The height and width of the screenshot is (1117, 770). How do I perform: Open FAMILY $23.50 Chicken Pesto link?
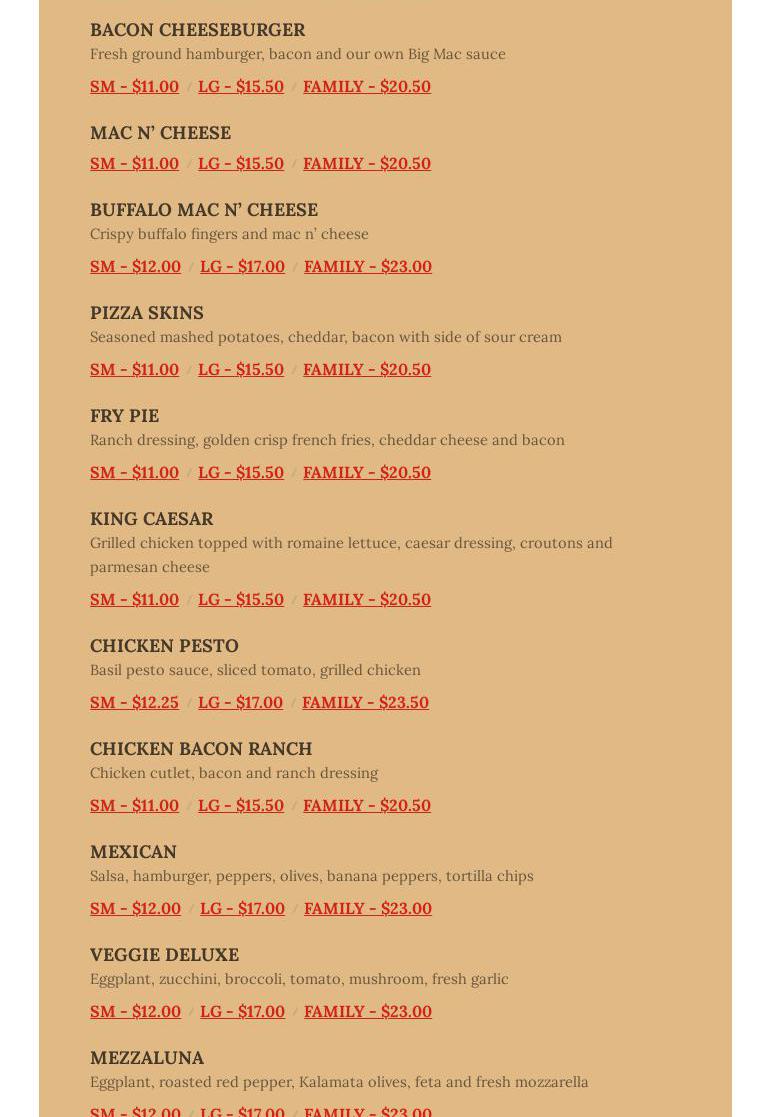coord(365,702)
